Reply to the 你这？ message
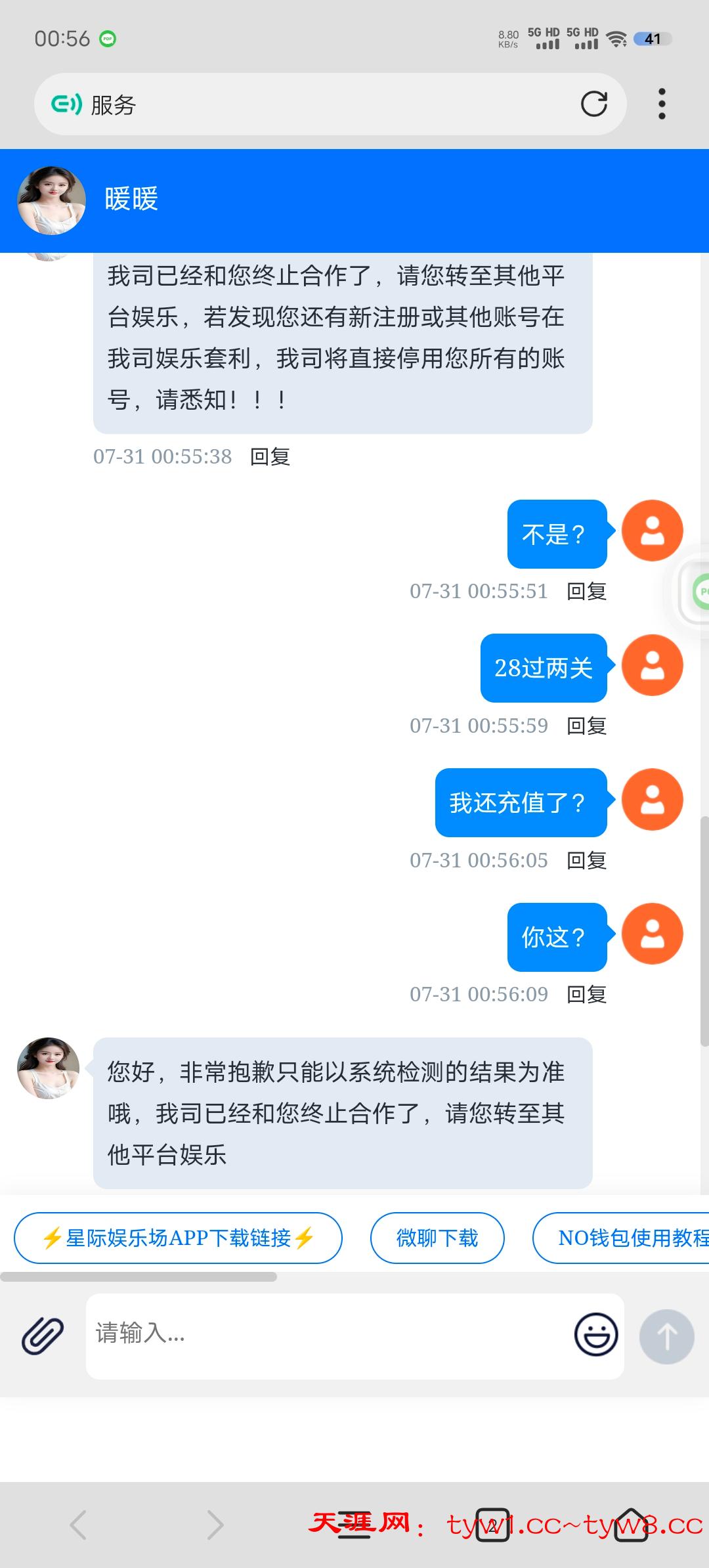Image resolution: width=709 pixels, height=1568 pixels. (x=586, y=995)
